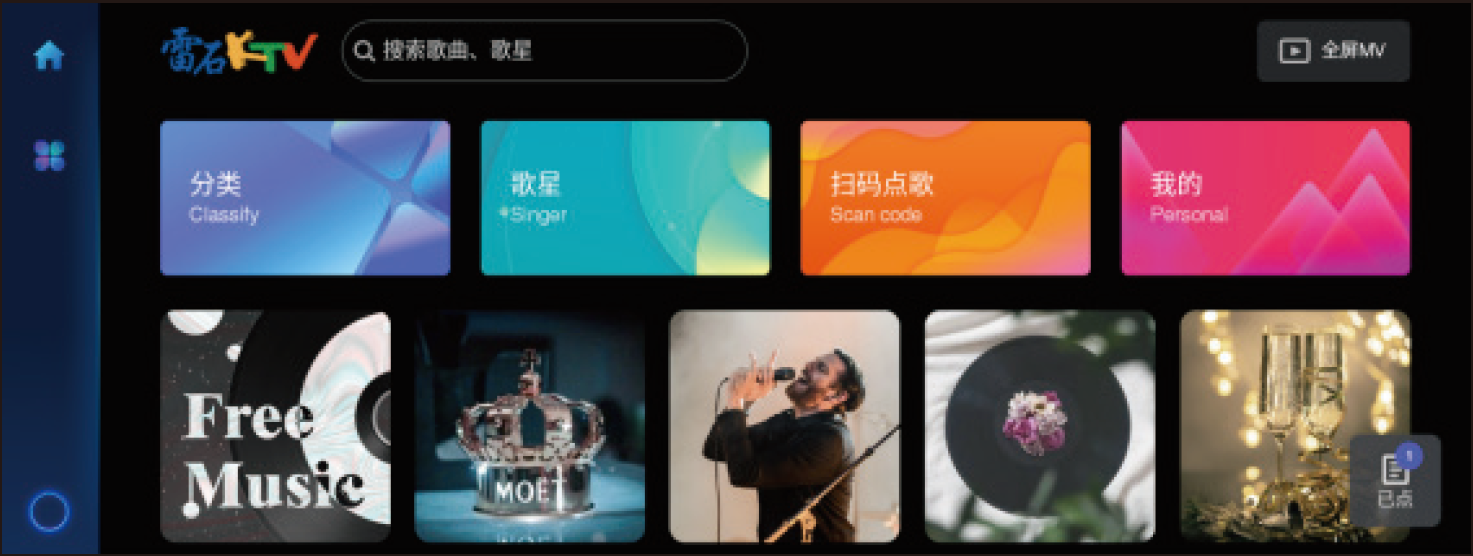
Task: Open the apps grid icon
Action: pyautogui.click(x=49, y=156)
